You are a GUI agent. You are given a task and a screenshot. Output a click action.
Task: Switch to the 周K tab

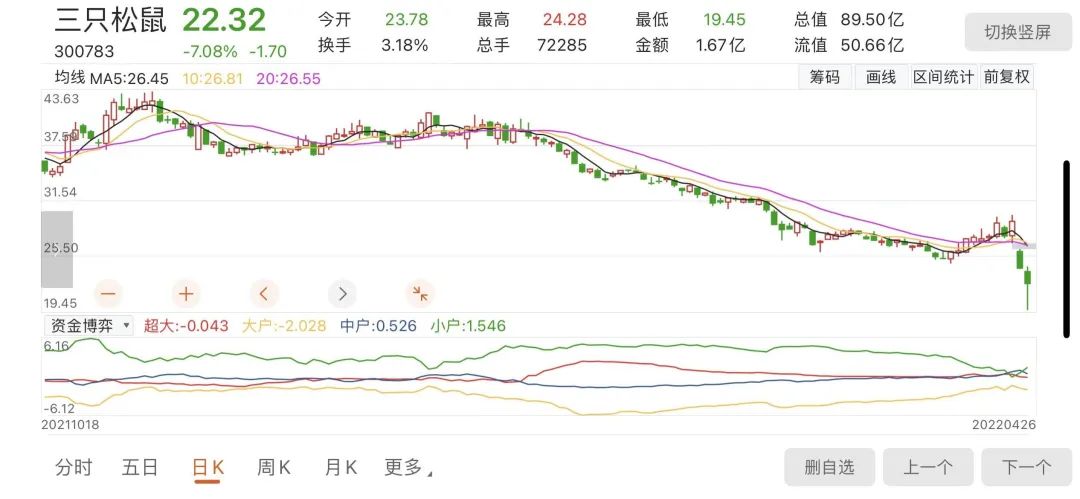coord(273,467)
